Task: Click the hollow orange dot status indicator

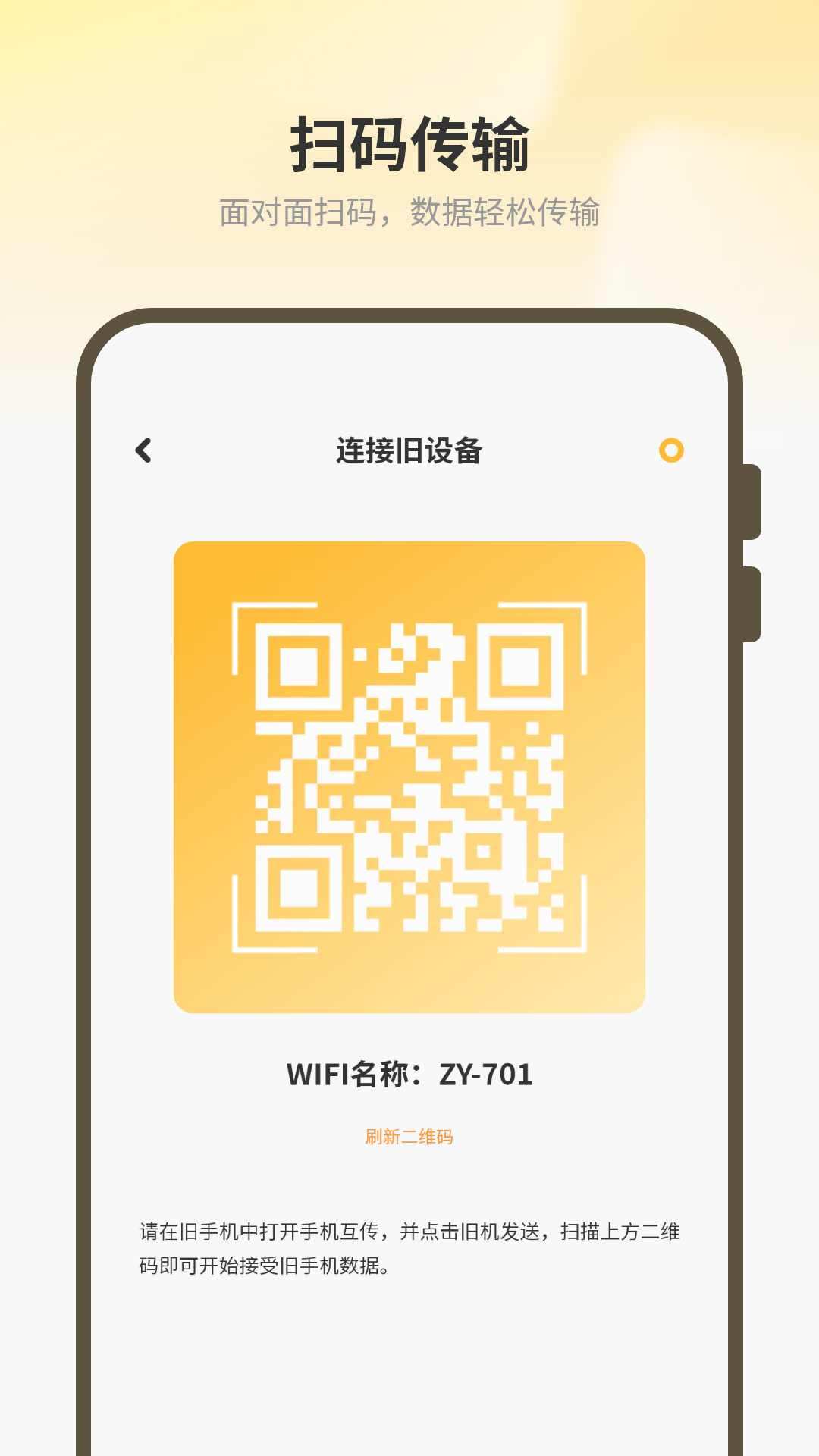Action: 670,452
